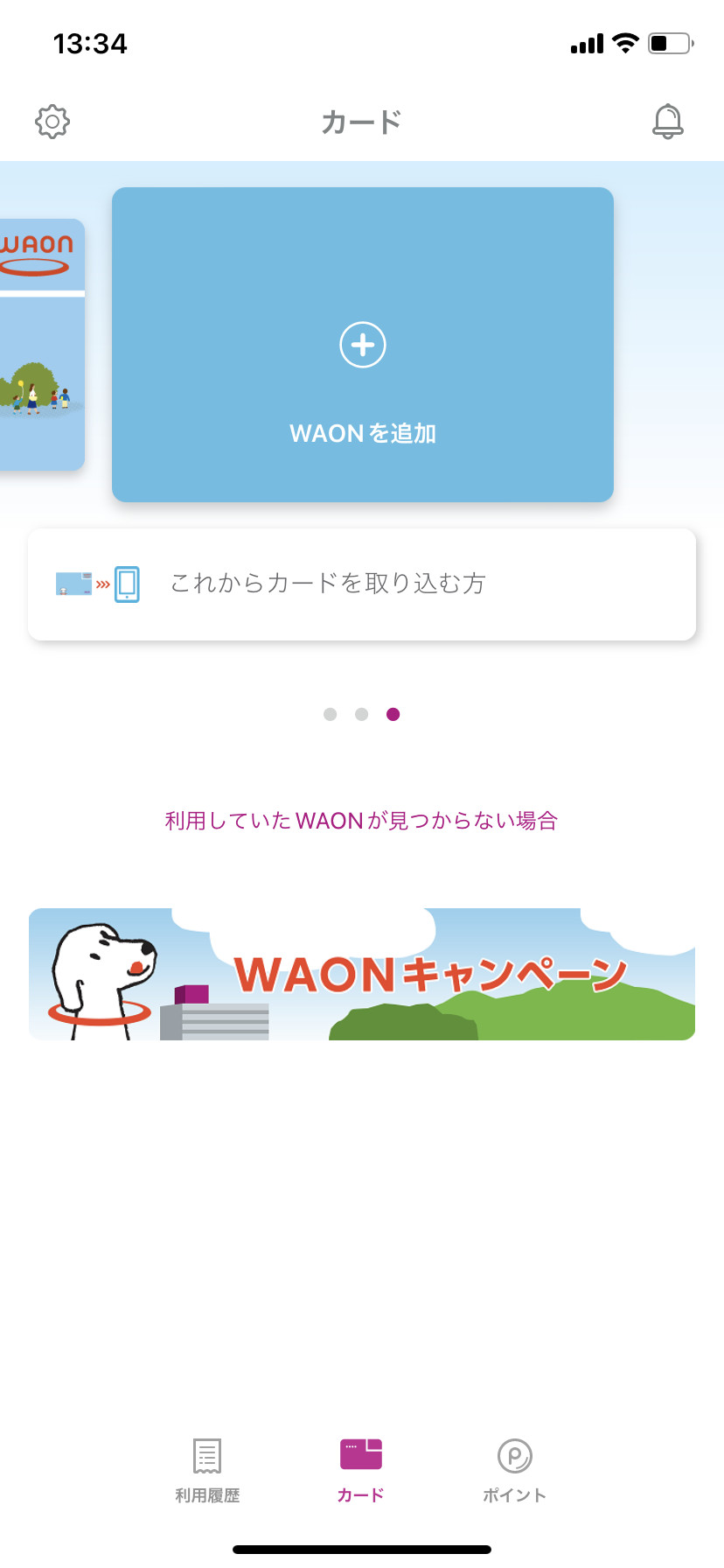724x1568 pixels.
Task: Tap the WAONを追加 card
Action: pos(362,345)
